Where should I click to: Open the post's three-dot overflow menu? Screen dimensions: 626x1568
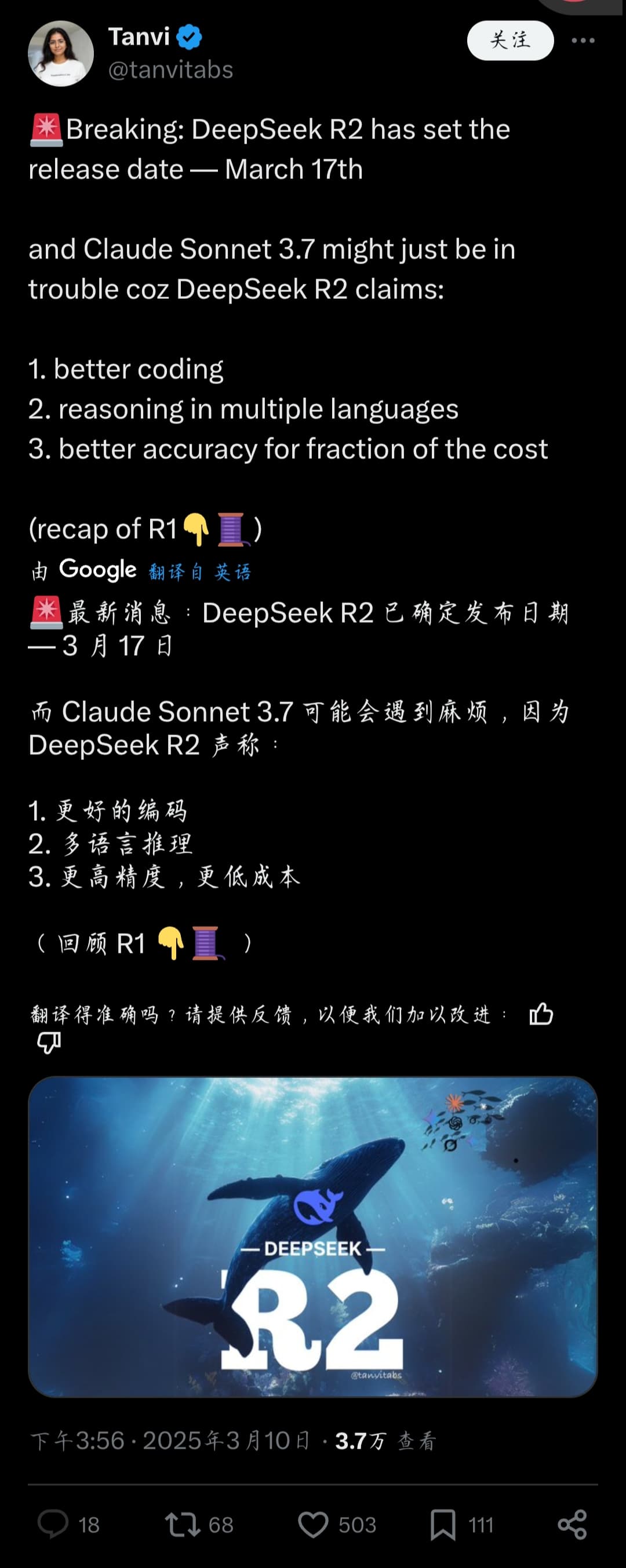click(583, 40)
